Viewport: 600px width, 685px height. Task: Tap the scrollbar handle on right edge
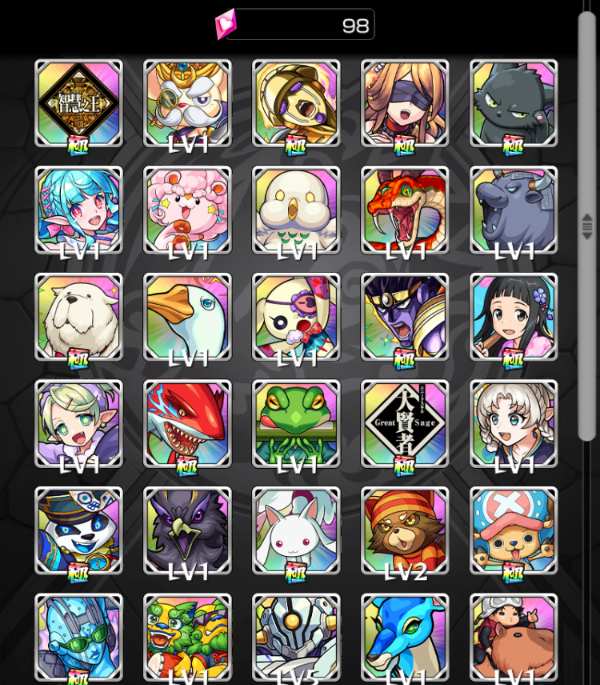[587, 227]
